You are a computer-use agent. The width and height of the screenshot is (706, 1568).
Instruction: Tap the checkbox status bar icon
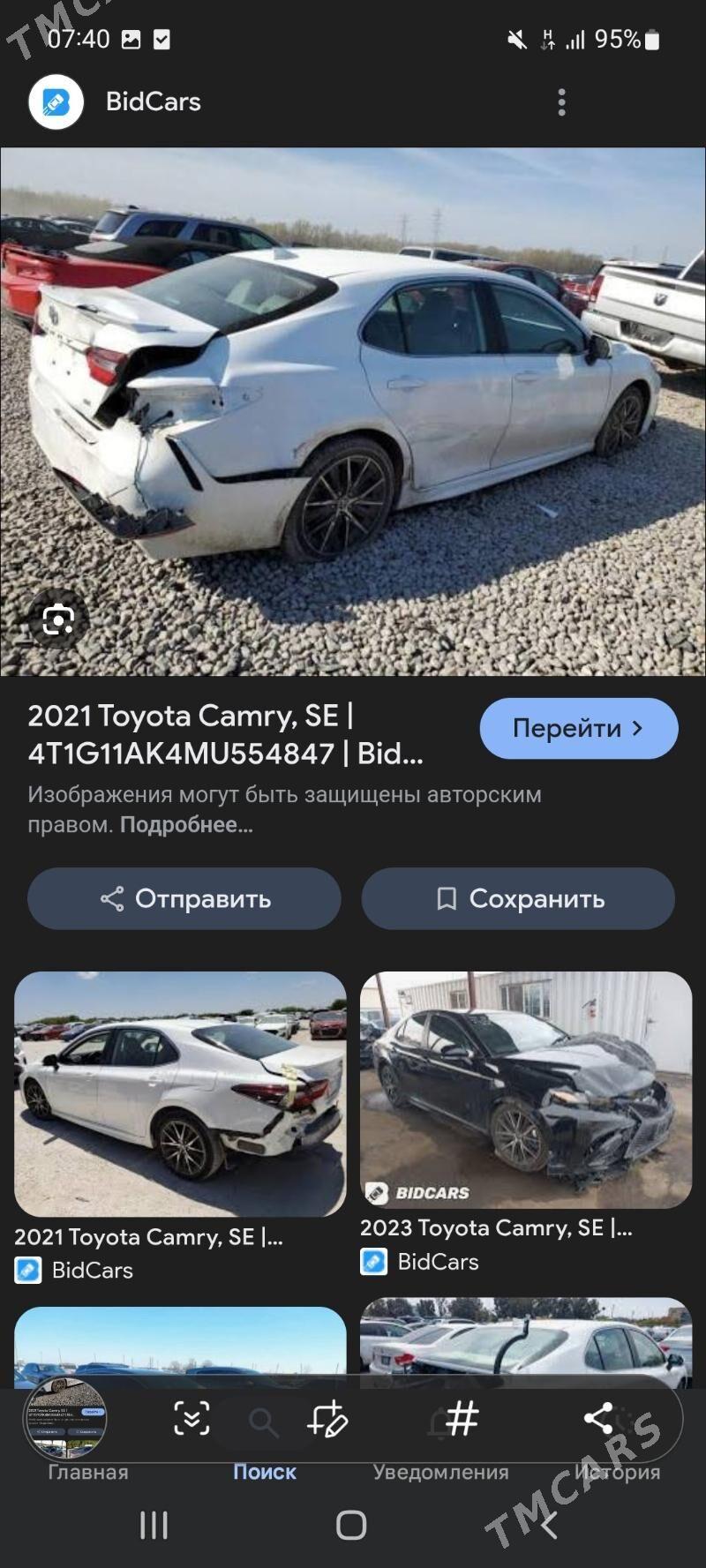click(161, 39)
